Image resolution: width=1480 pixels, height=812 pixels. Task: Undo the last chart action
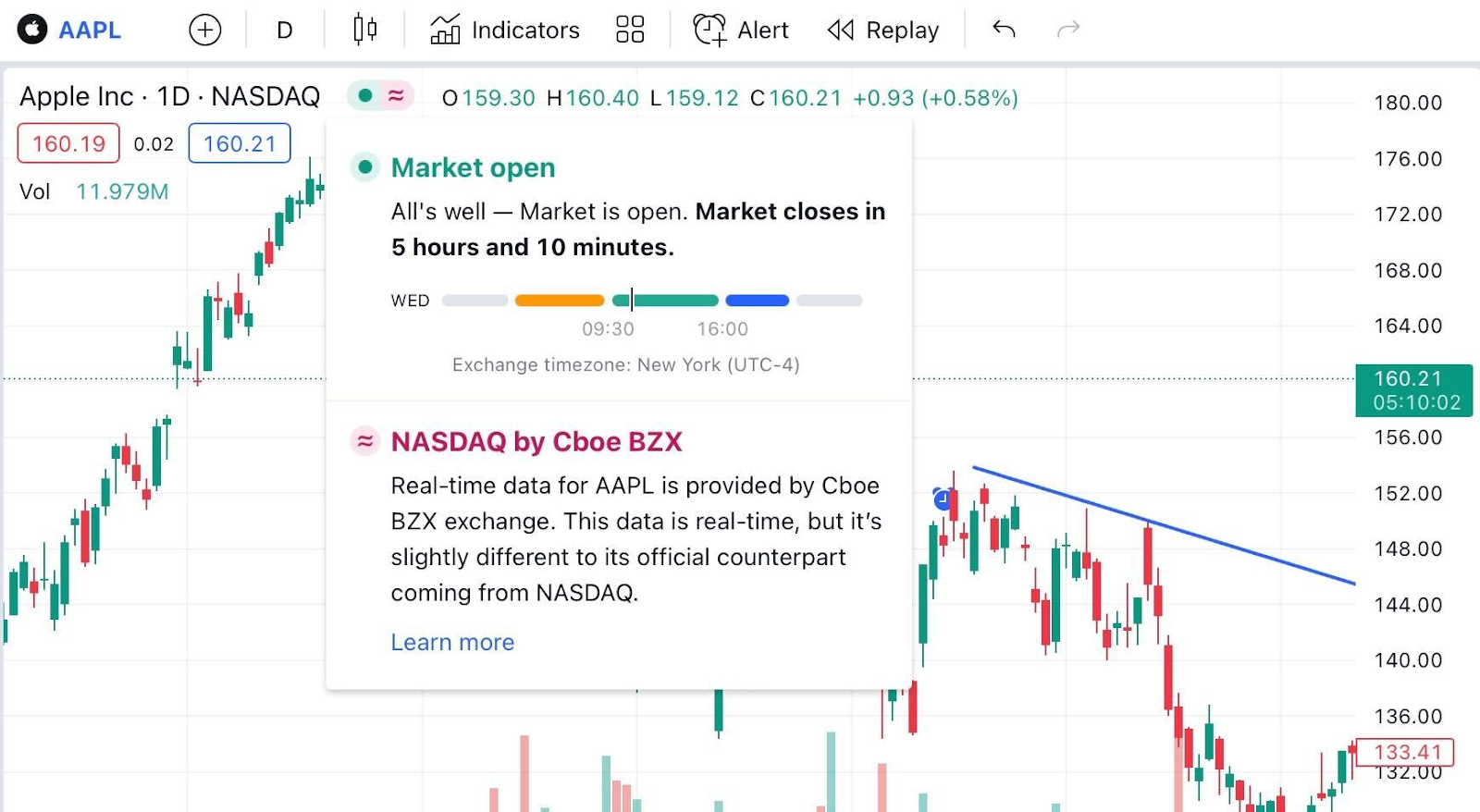1004,30
